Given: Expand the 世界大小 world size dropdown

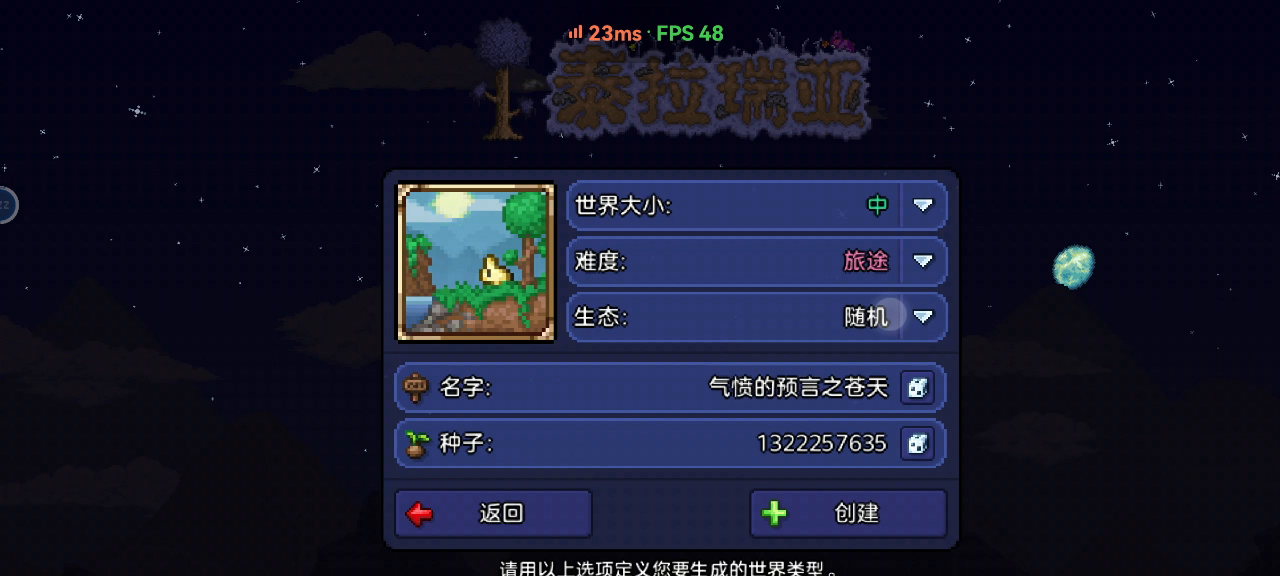Looking at the screenshot, I should [x=923, y=206].
